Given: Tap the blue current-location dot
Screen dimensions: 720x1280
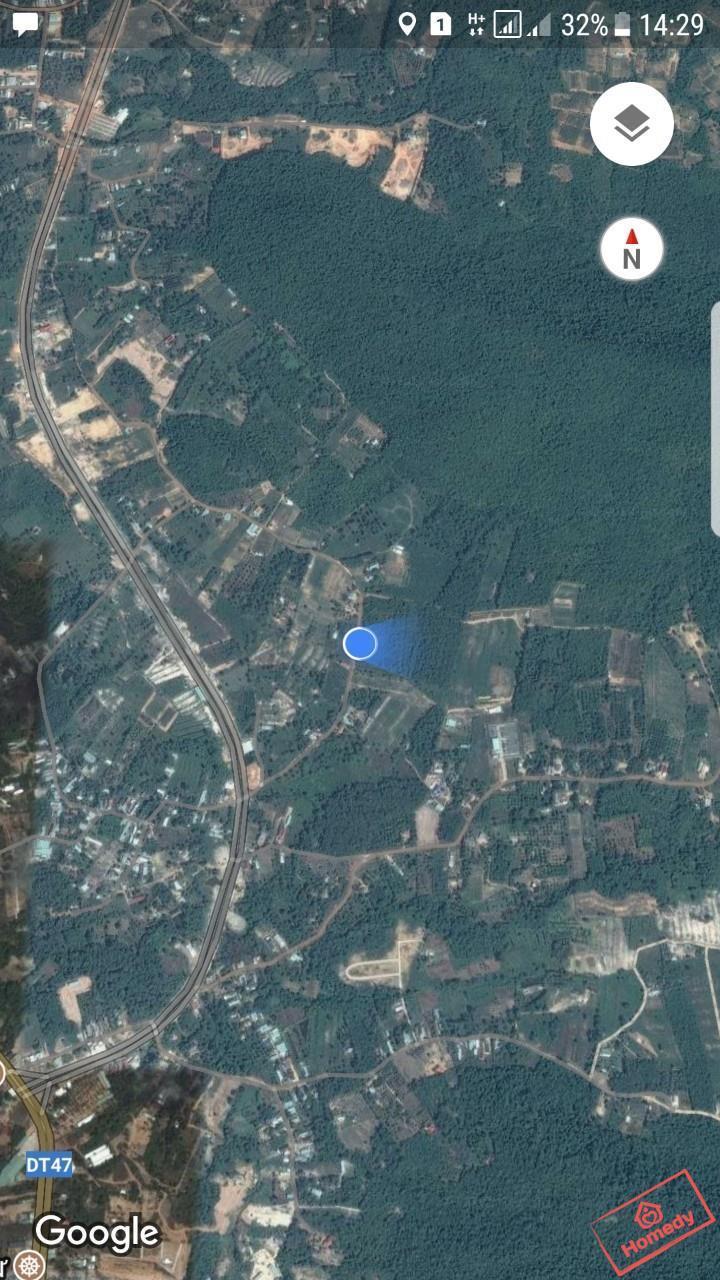Looking at the screenshot, I should [x=360, y=644].
